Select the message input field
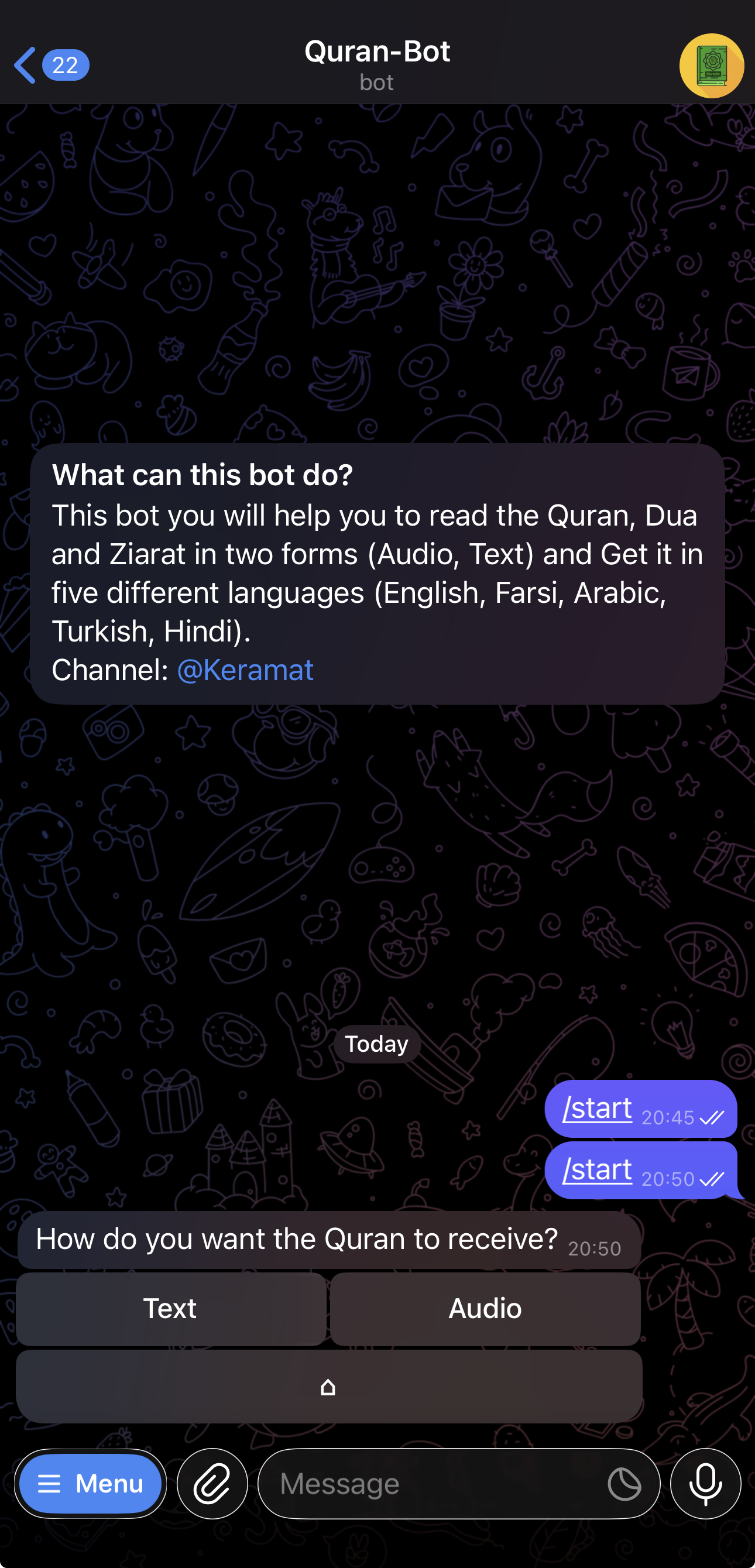The width and height of the screenshot is (755, 1568). [x=426, y=1483]
